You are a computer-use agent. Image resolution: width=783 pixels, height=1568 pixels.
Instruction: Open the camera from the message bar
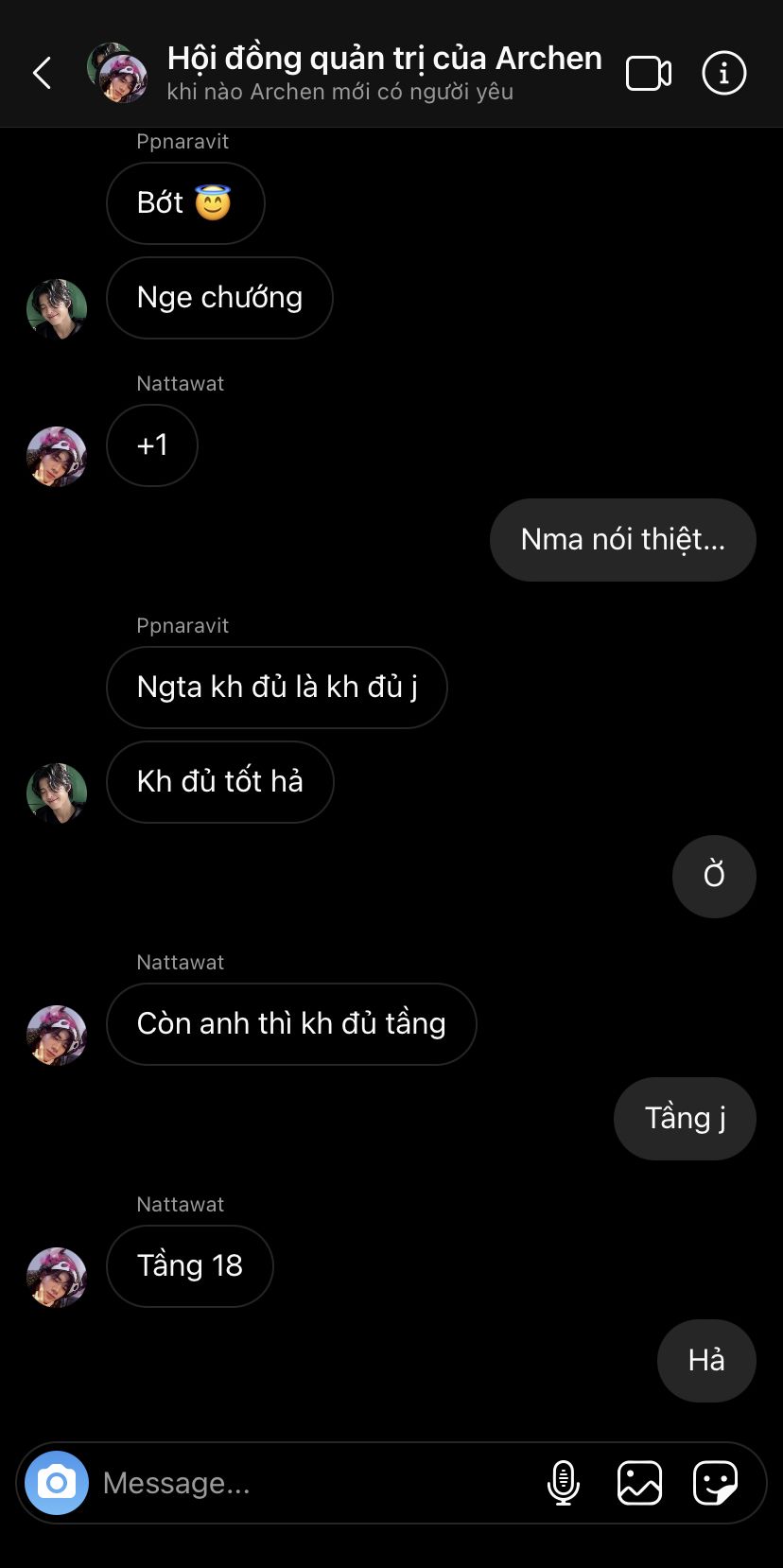click(x=57, y=1483)
